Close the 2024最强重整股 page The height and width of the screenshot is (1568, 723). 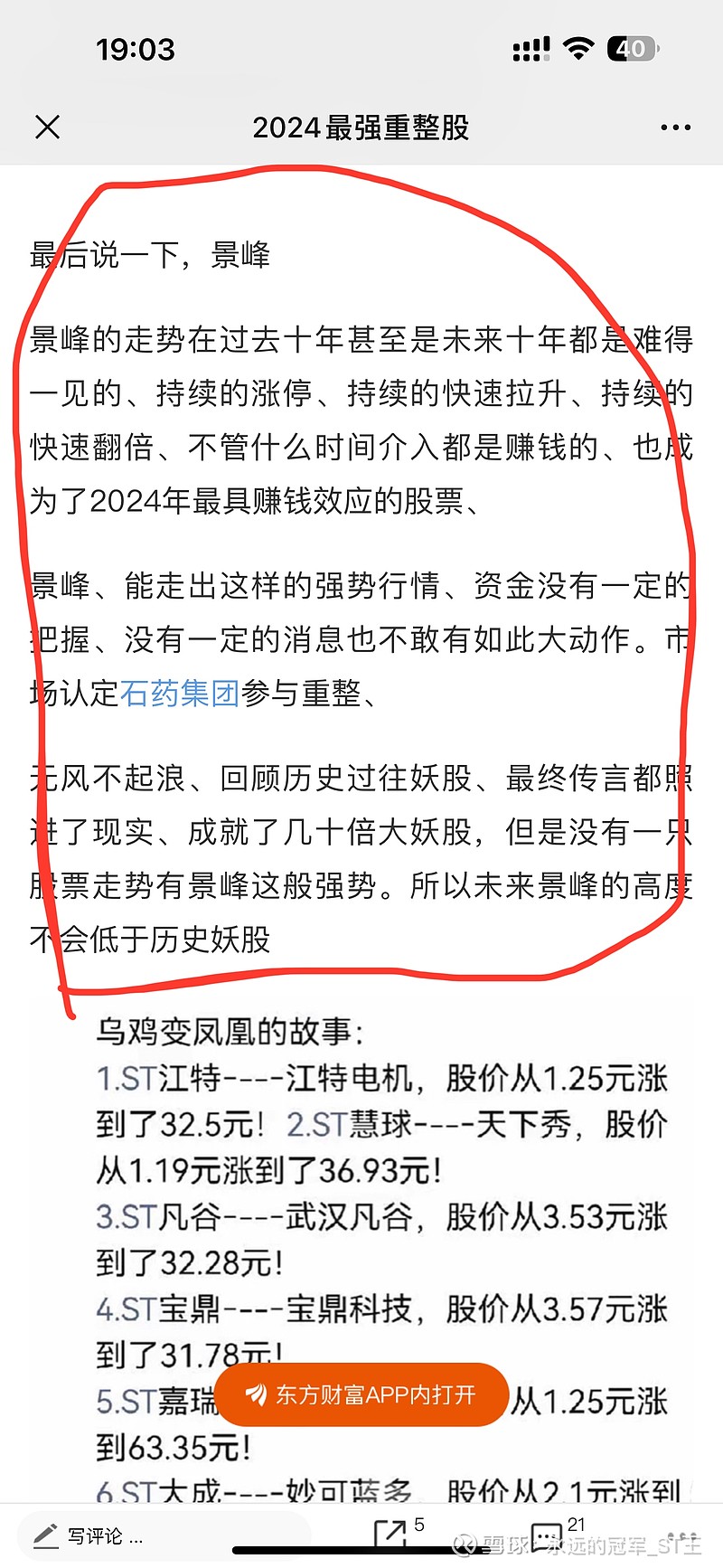click(48, 128)
